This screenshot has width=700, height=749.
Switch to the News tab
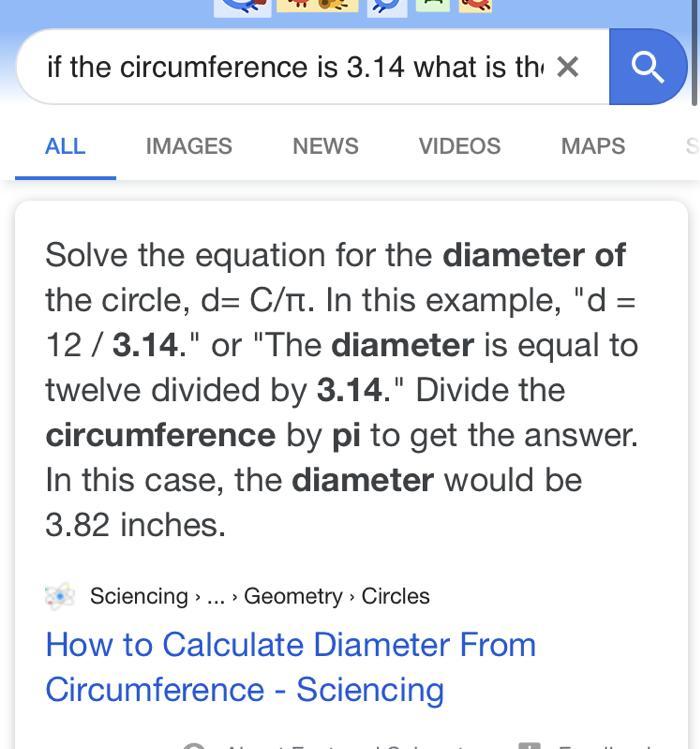[325, 146]
